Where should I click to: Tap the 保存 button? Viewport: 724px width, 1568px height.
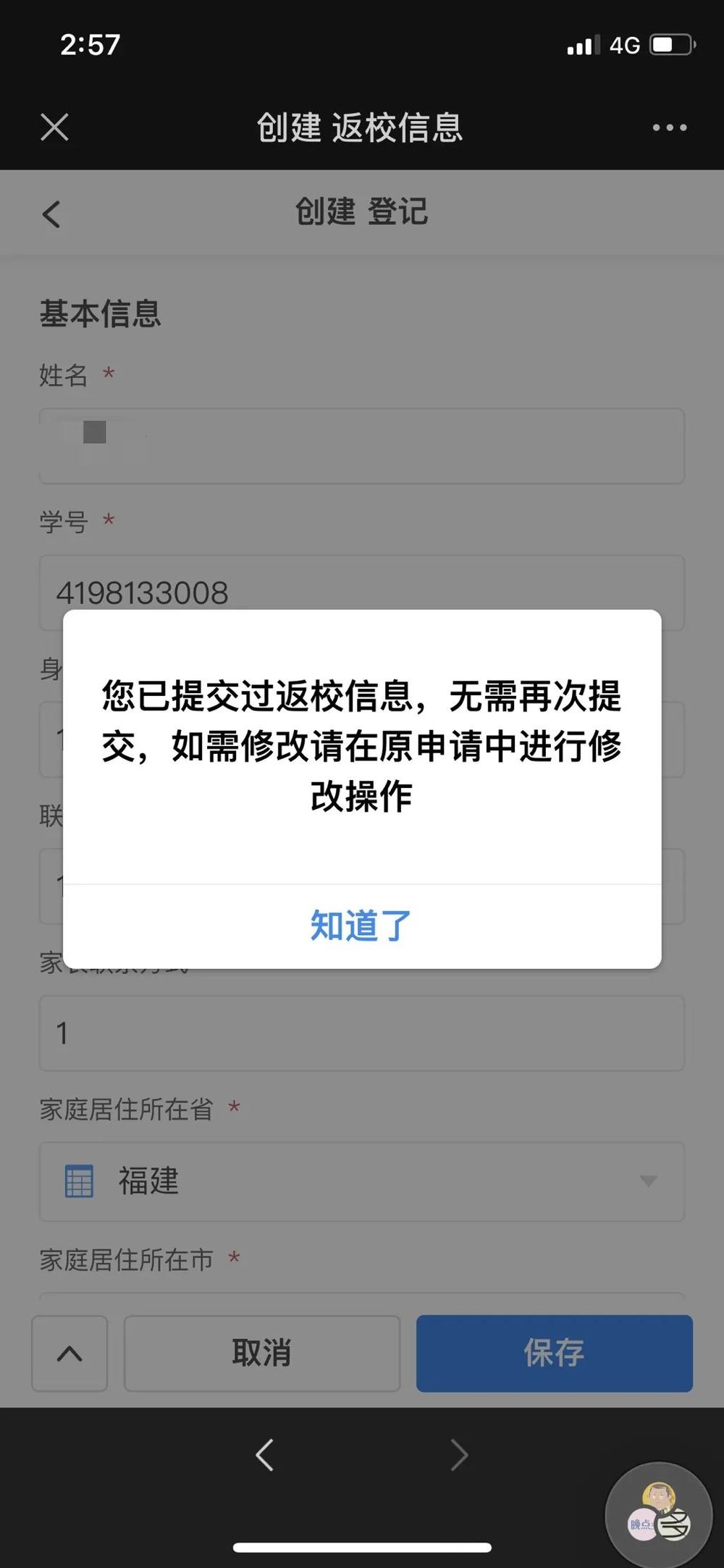[554, 1353]
